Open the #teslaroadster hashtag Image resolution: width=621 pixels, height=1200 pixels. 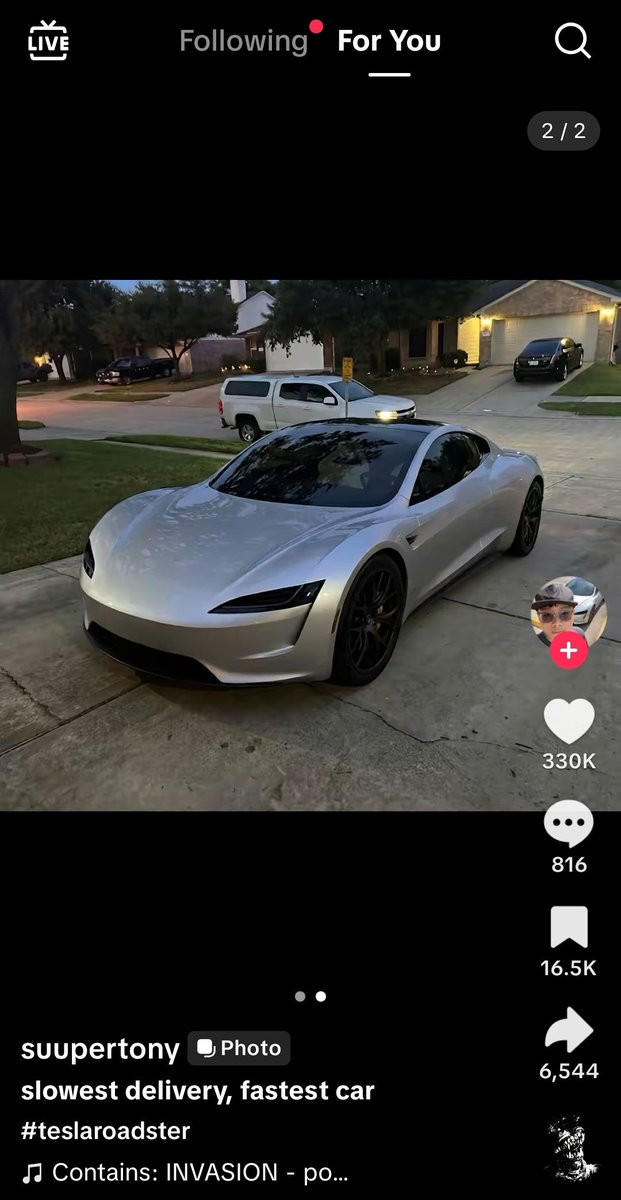[x=105, y=1131]
